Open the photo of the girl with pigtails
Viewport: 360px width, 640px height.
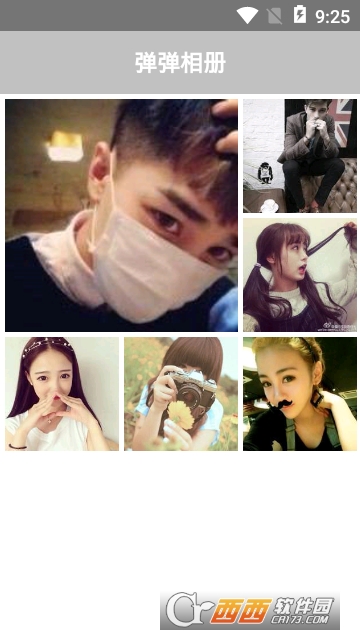[300, 275]
